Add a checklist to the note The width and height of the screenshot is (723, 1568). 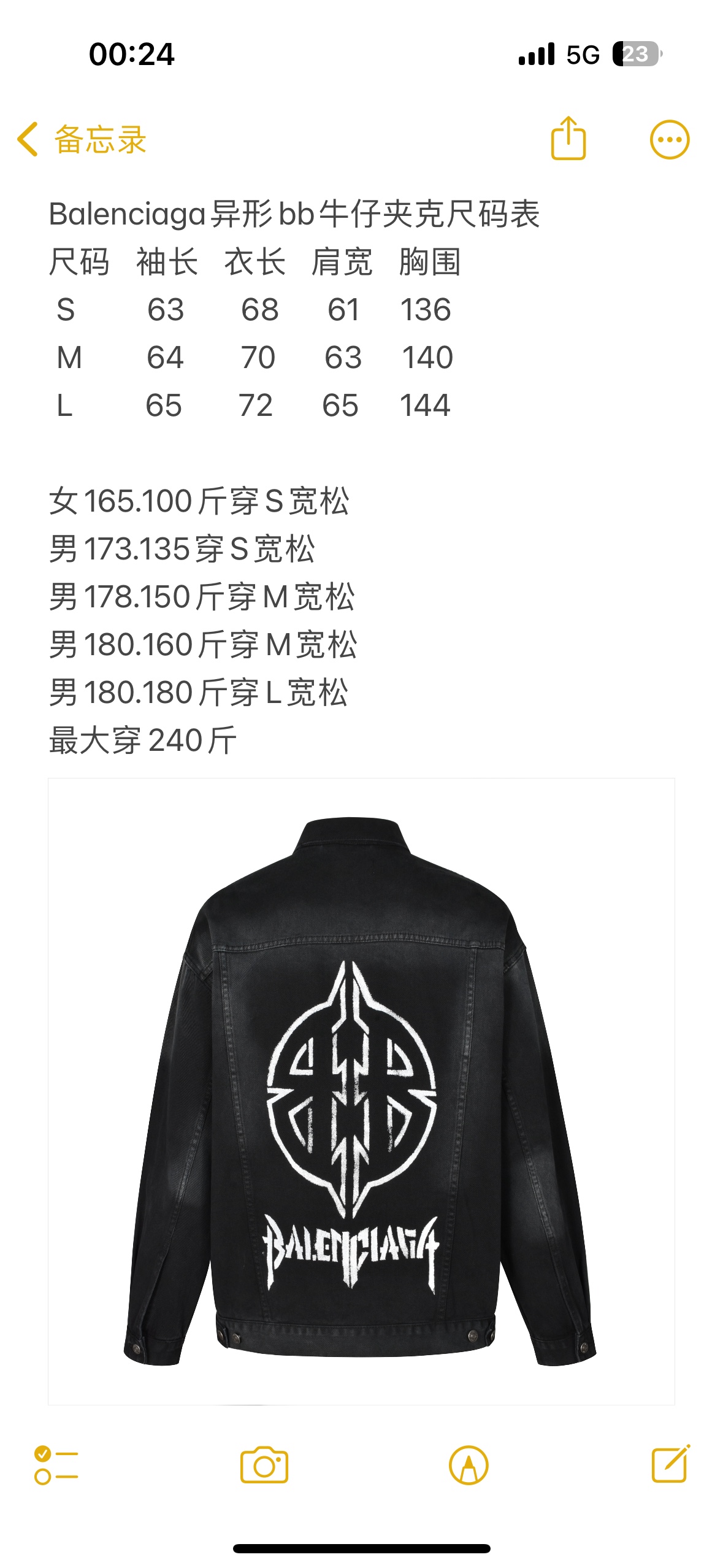[56, 1465]
